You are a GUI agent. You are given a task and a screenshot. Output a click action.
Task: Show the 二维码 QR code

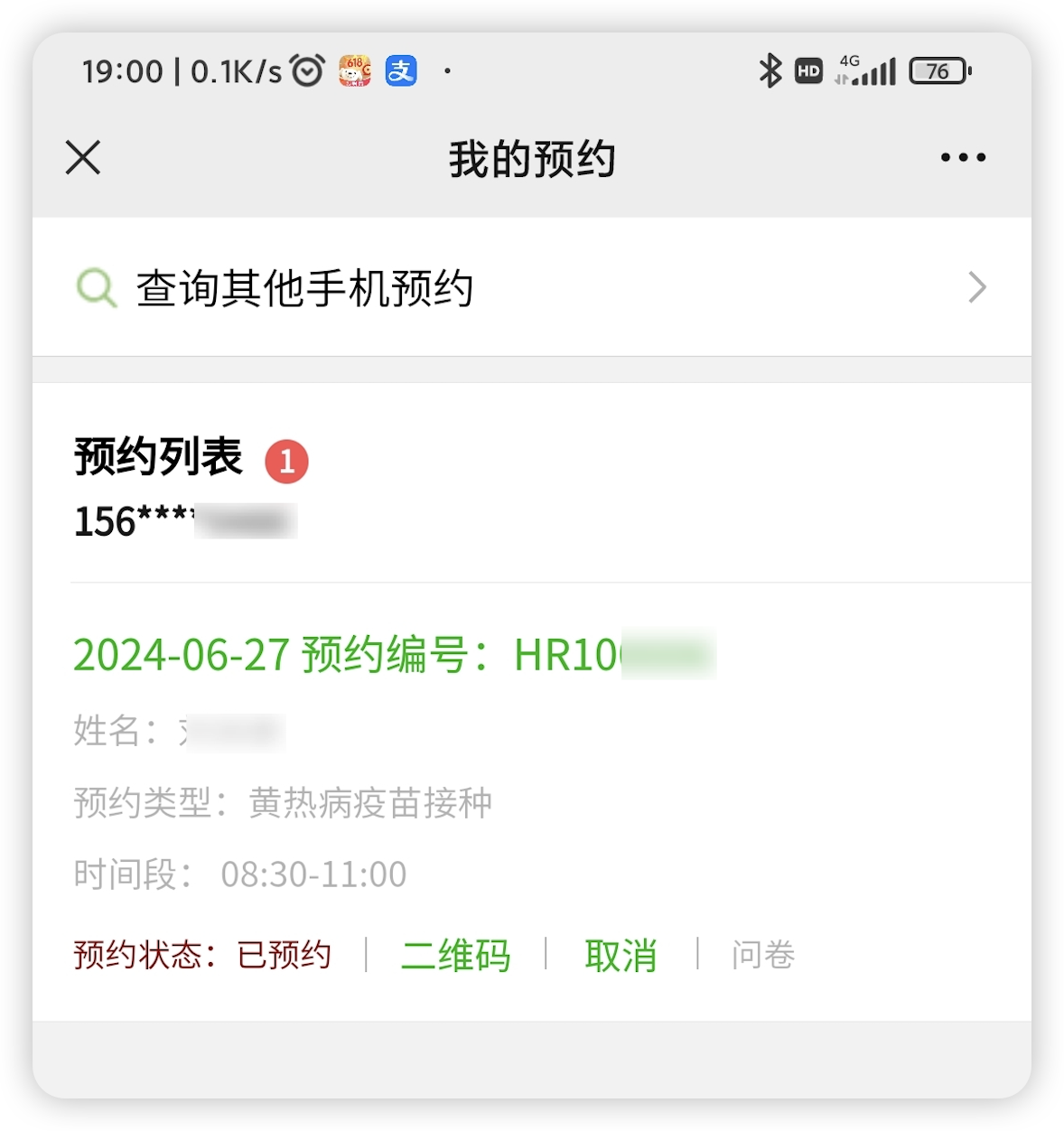[456, 955]
